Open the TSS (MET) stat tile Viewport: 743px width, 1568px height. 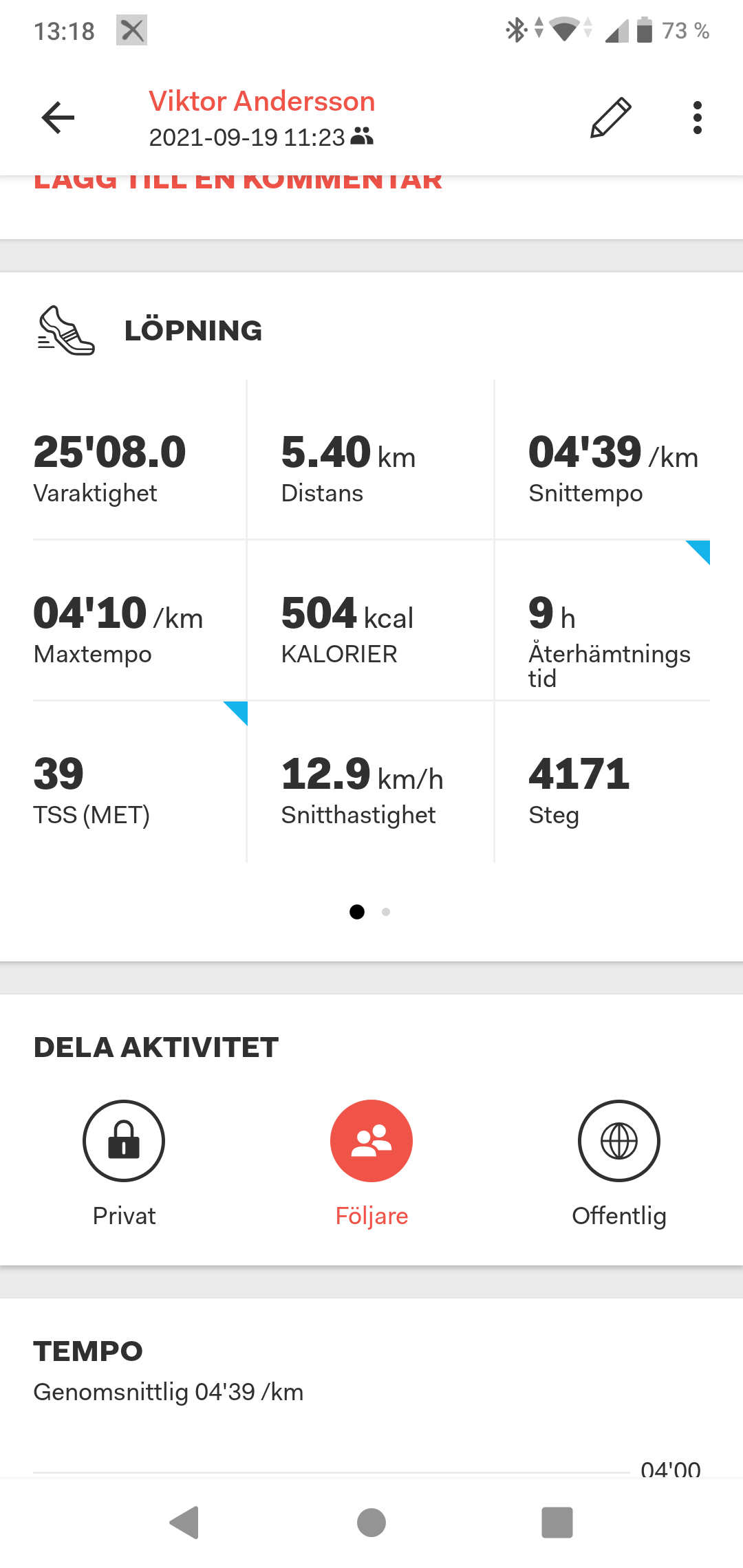tap(140, 782)
